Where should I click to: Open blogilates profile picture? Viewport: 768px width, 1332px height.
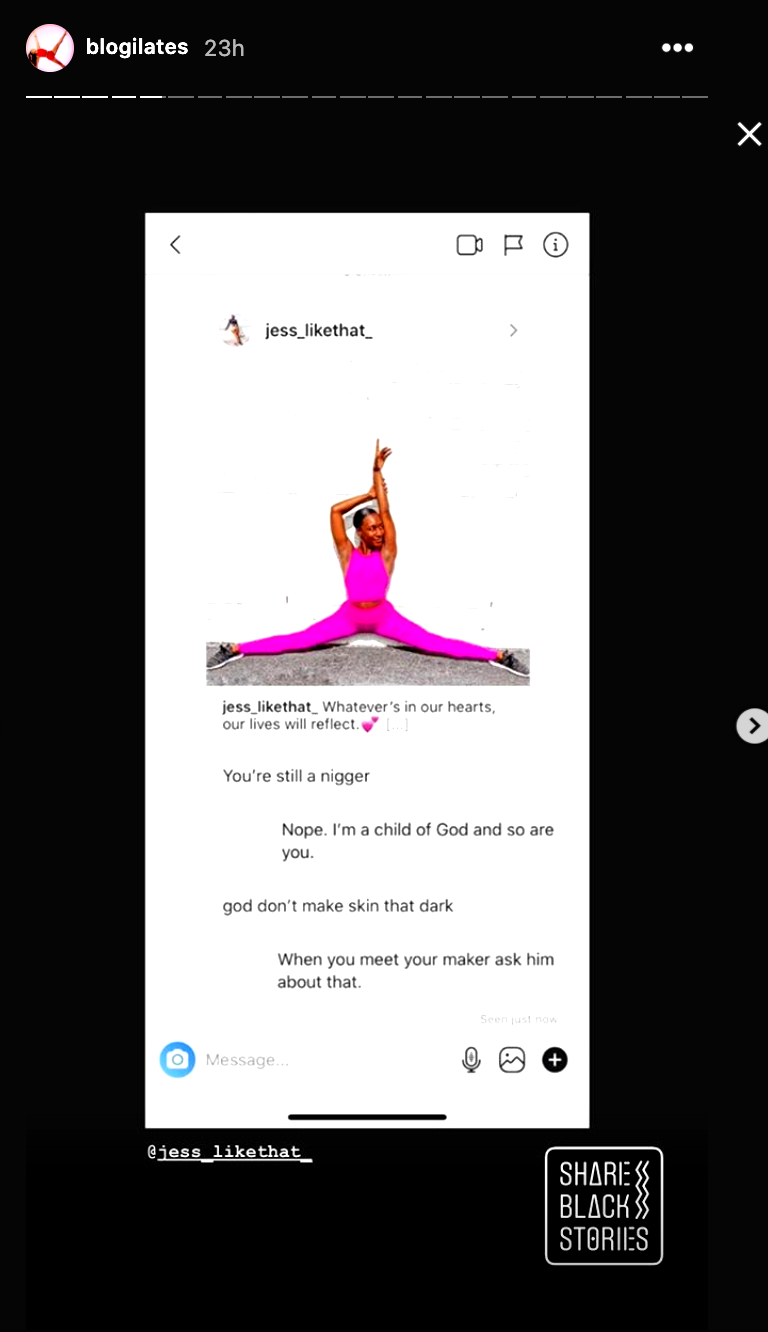pyautogui.click(x=49, y=48)
